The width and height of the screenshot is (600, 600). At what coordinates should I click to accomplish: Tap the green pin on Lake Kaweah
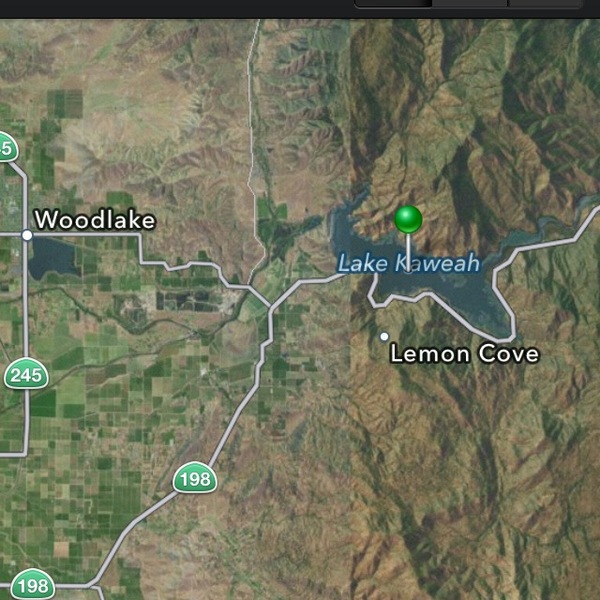[408, 220]
